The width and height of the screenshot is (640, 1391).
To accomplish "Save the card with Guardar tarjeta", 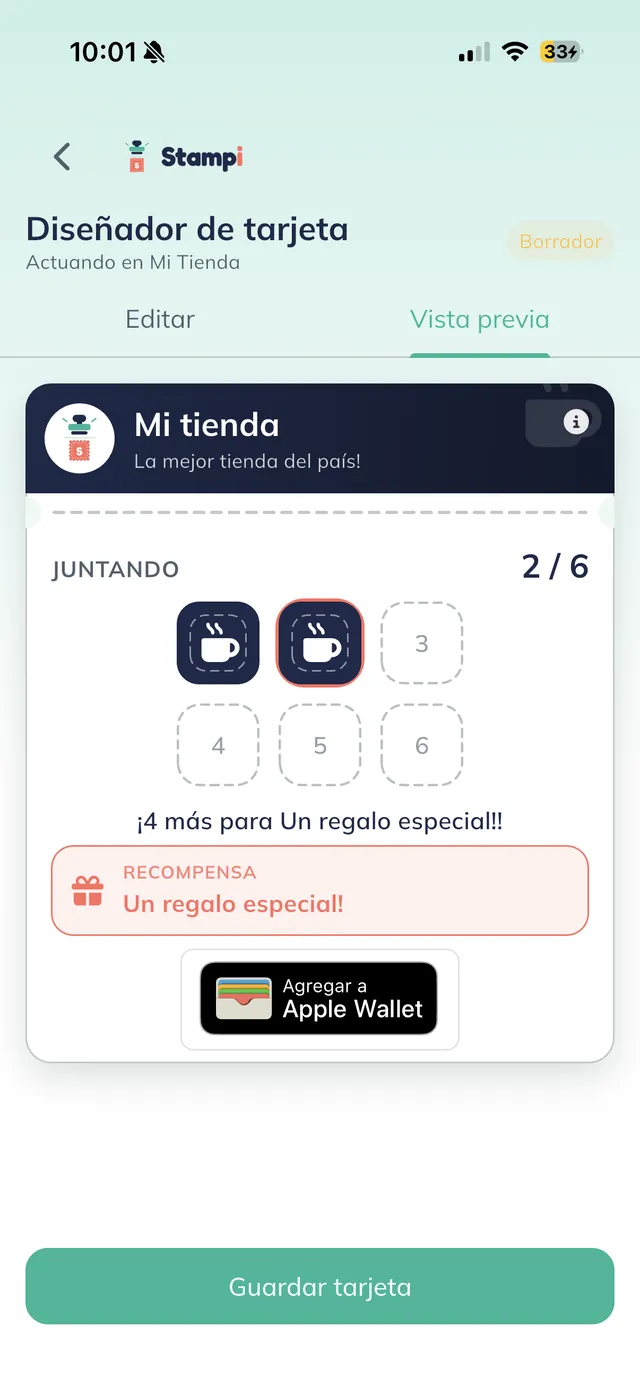I will click(x=320, y=1286).
